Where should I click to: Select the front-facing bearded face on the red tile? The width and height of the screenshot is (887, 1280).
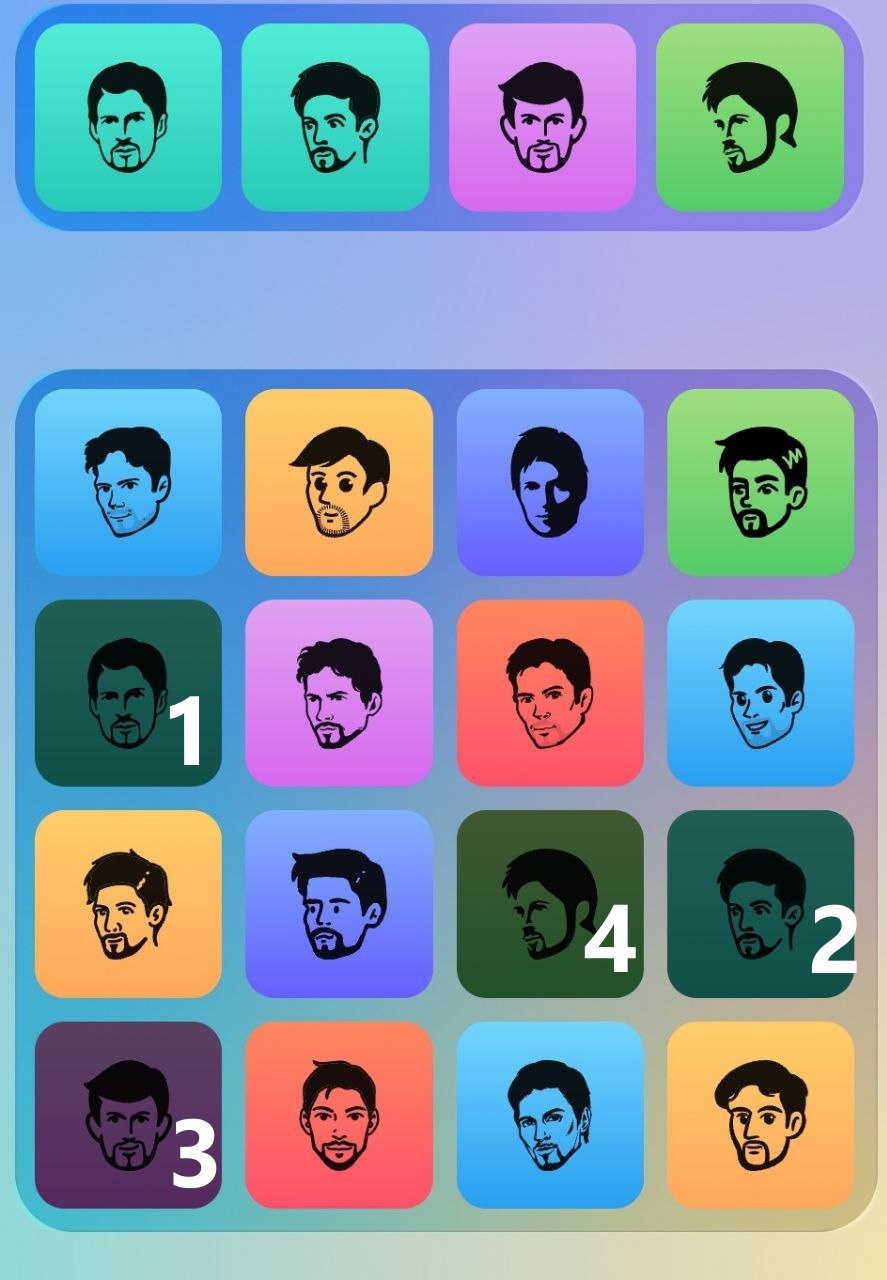pos(339,1115)
